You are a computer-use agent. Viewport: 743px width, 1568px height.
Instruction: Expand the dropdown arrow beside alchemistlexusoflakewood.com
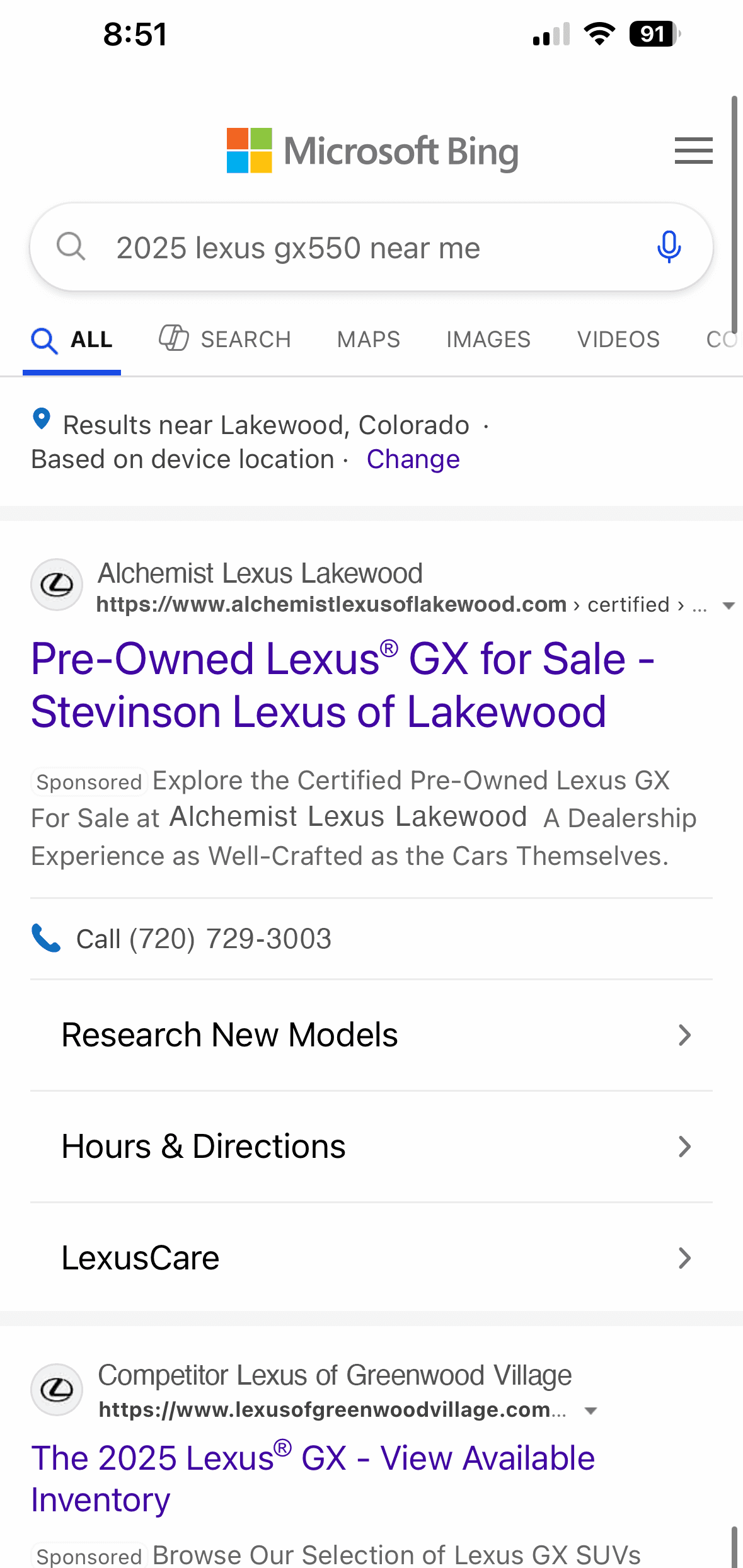tap(729, 605)
